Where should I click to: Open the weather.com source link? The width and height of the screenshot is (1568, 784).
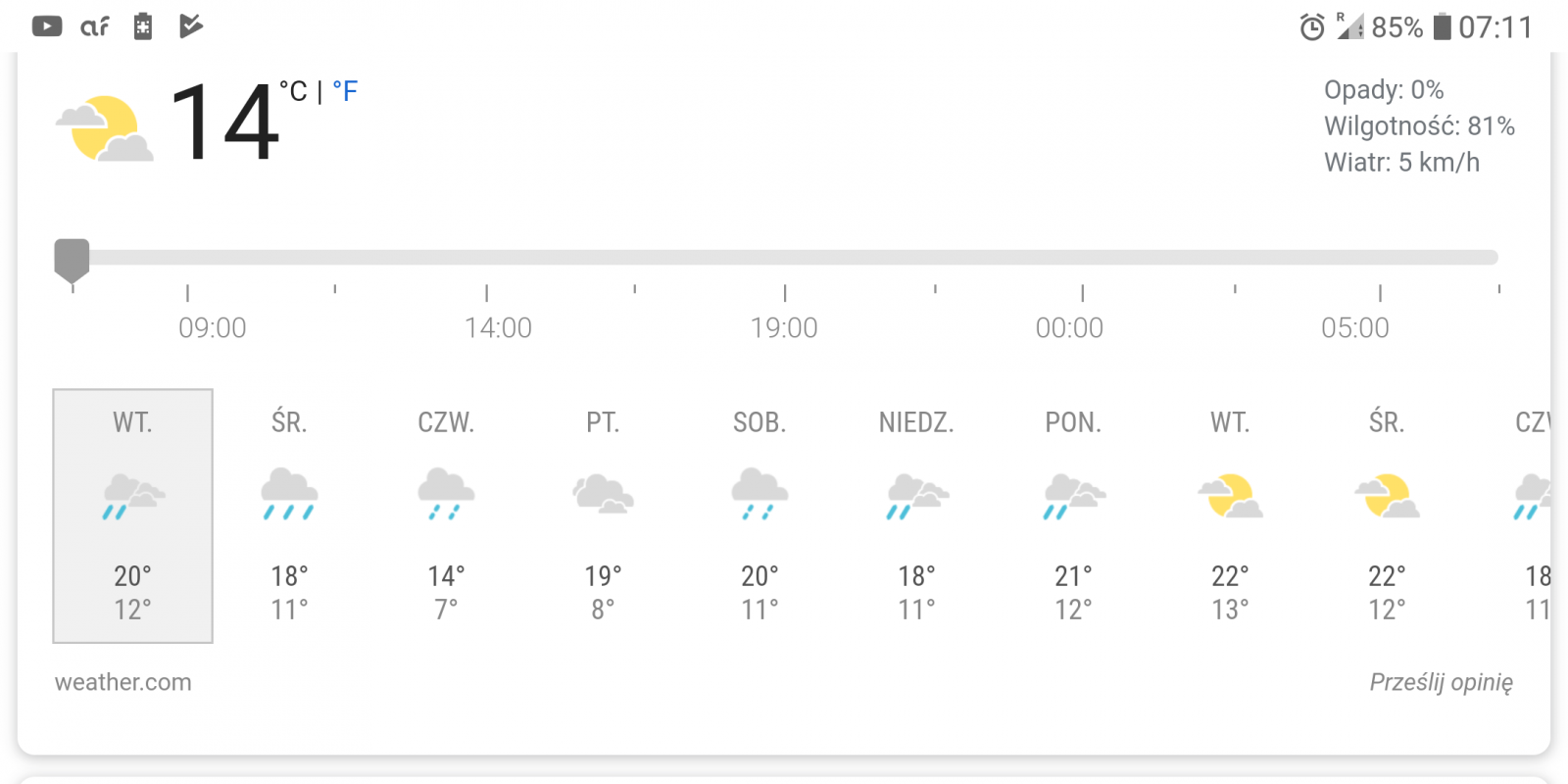[x=123, y=682]
